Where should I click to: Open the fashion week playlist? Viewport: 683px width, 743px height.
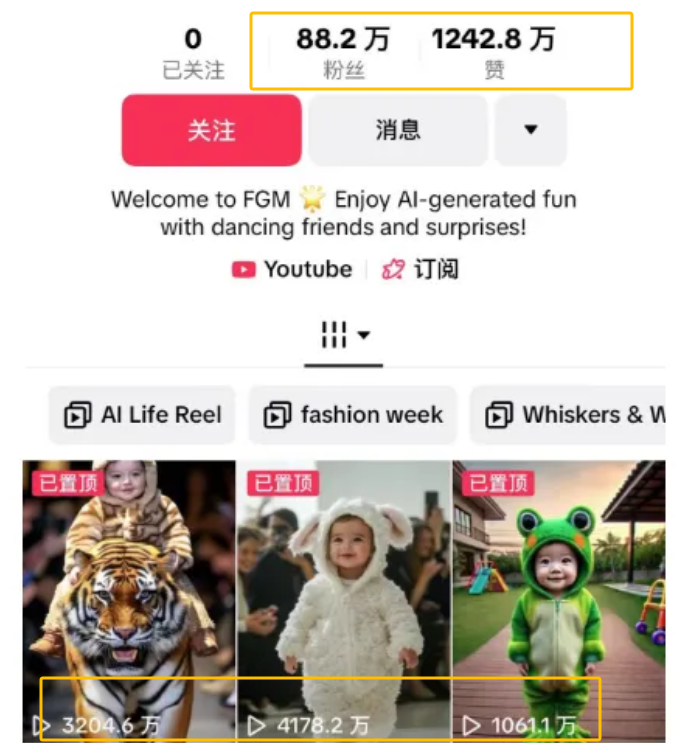[x=352, y=415]
